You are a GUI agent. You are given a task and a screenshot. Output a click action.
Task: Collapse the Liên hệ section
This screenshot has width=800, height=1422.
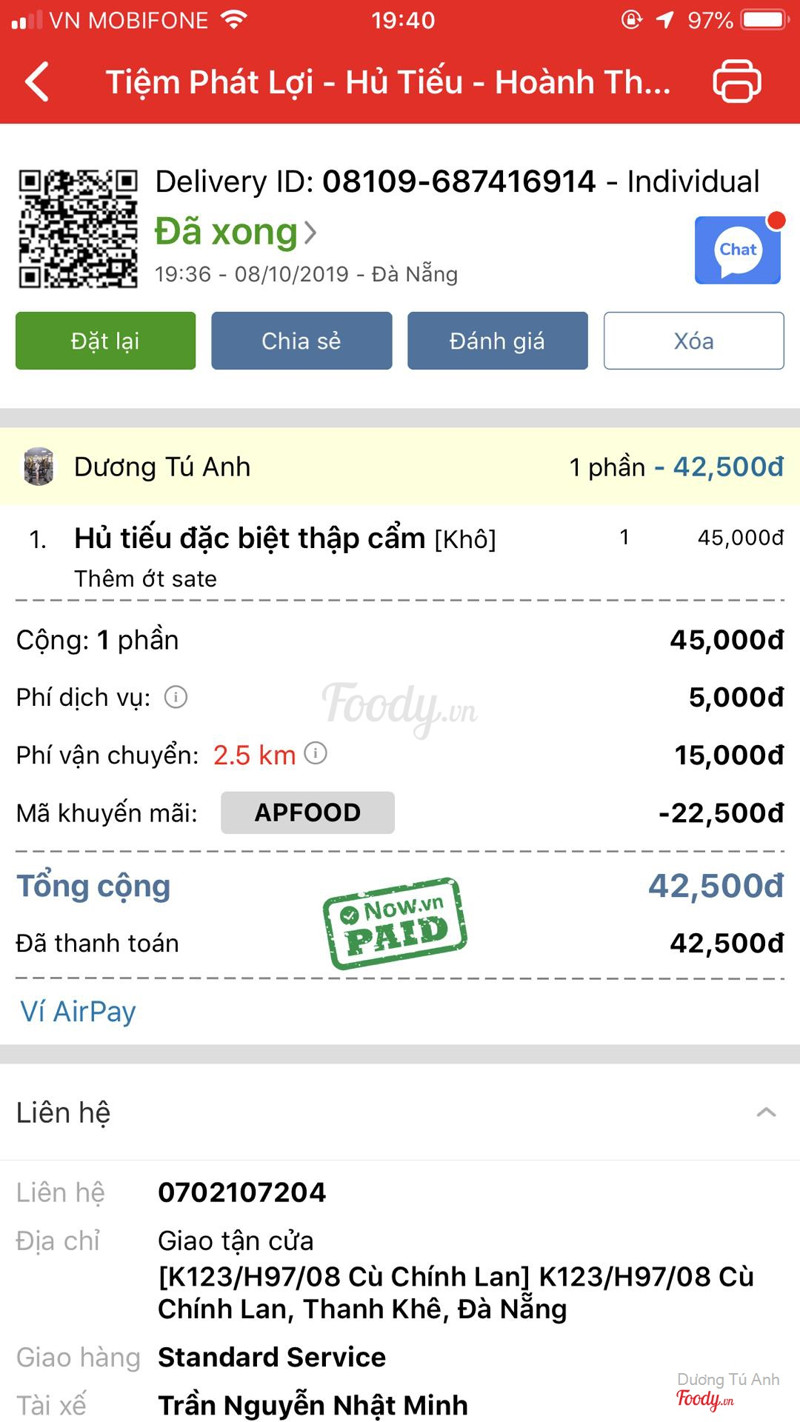tap(766, 1112)
